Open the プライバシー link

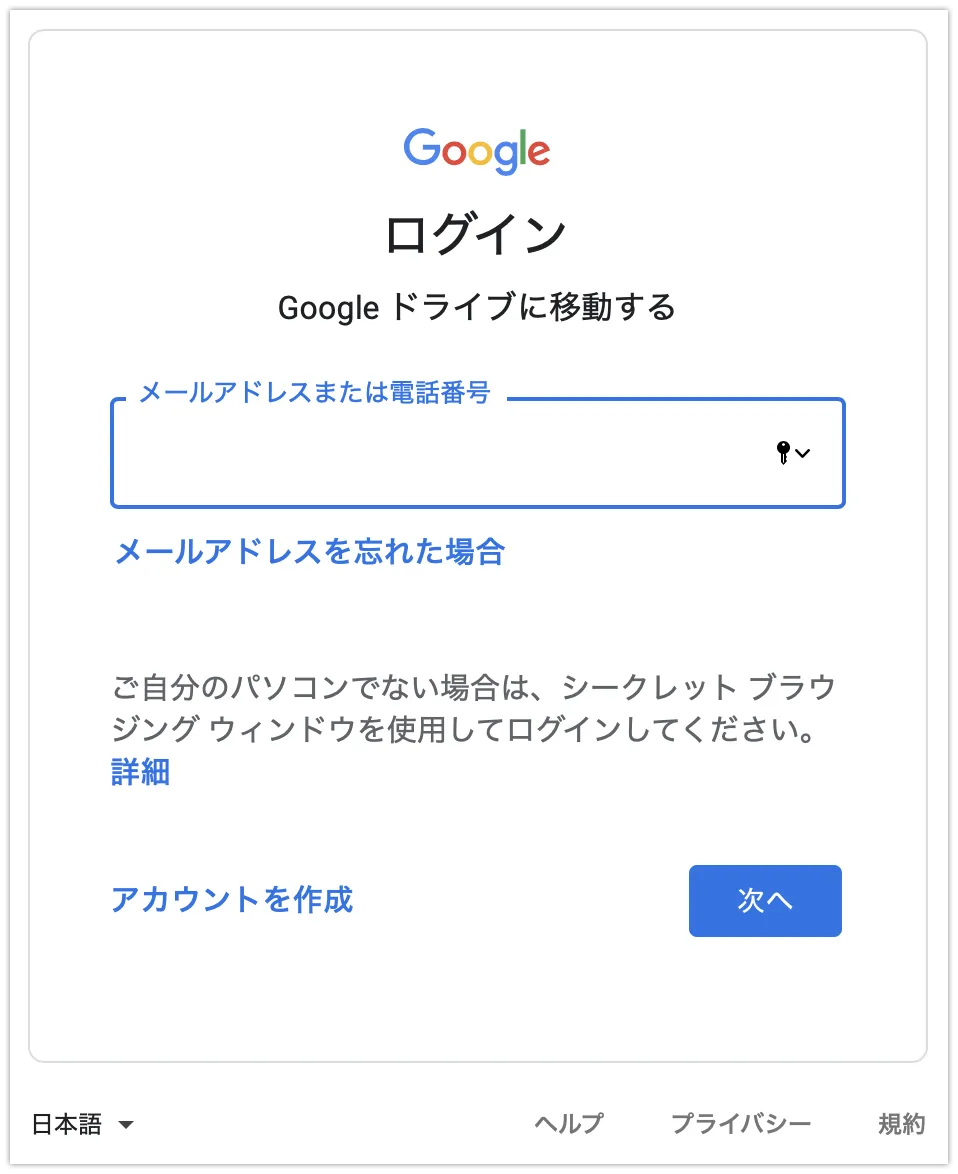(740, 1124)
